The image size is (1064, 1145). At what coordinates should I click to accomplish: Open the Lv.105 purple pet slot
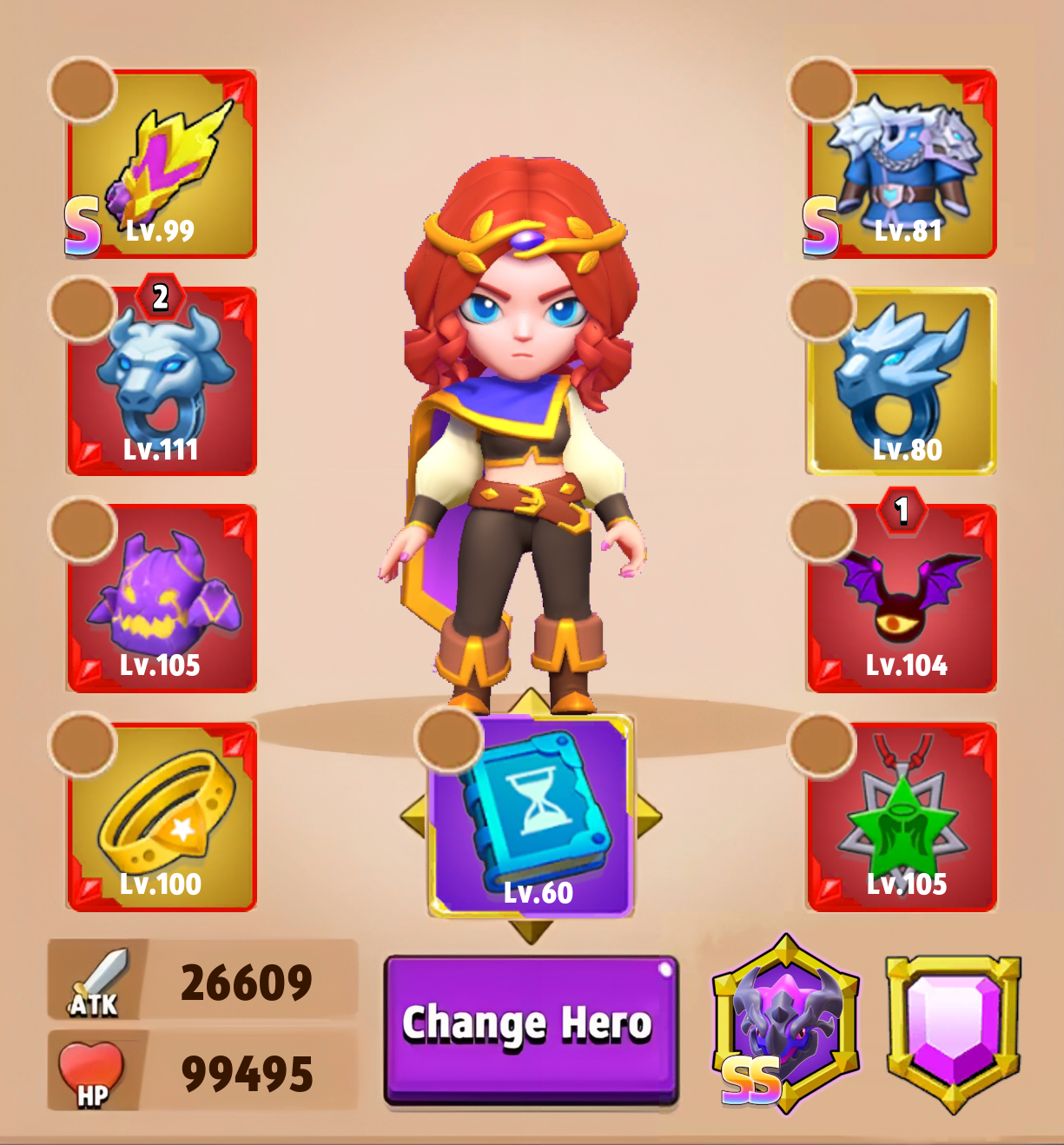point(162,599)
